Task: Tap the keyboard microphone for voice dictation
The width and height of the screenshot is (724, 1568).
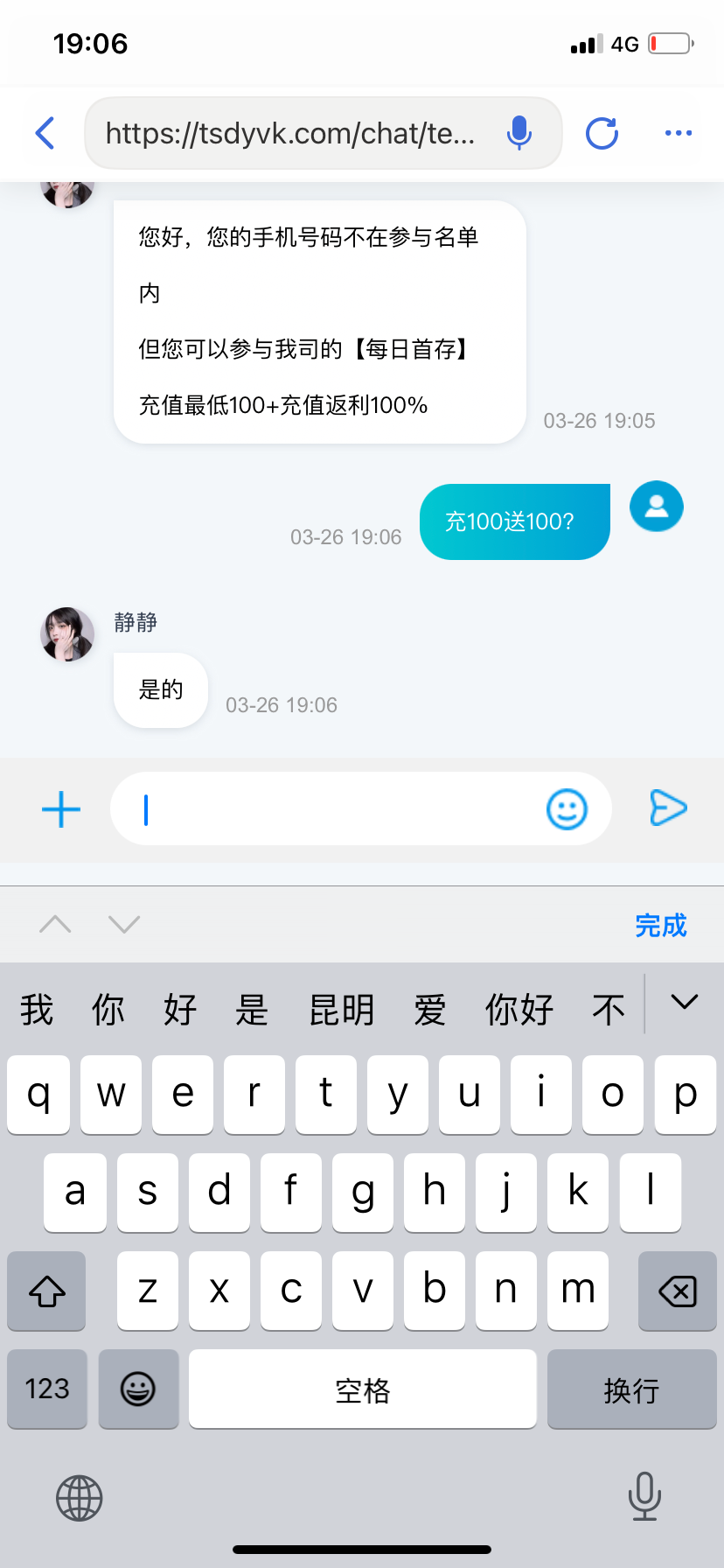Action: [644, 1498]
